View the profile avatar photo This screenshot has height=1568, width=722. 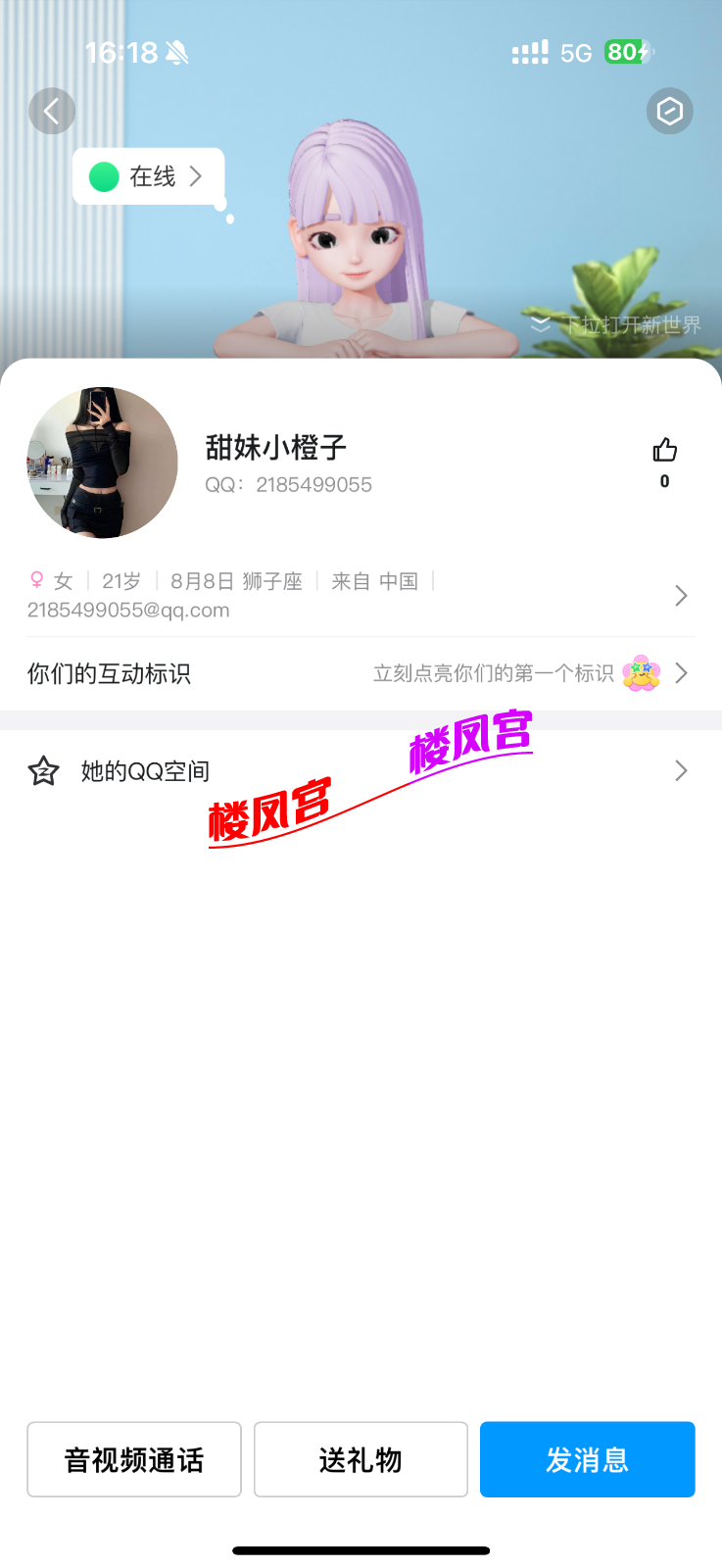pyautogui.click(x=103, y=463)
